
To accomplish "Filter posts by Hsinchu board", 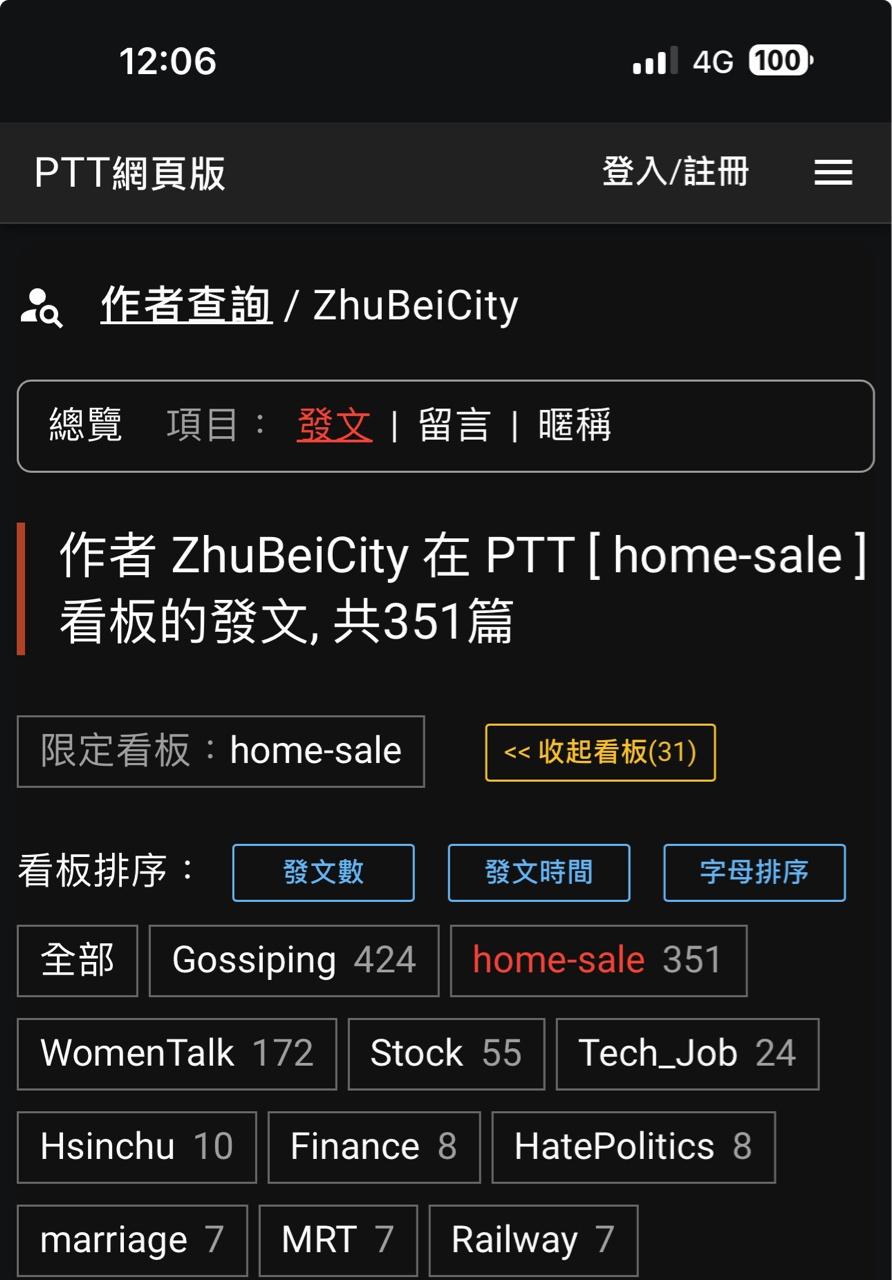I will (x=137, y=1147).
